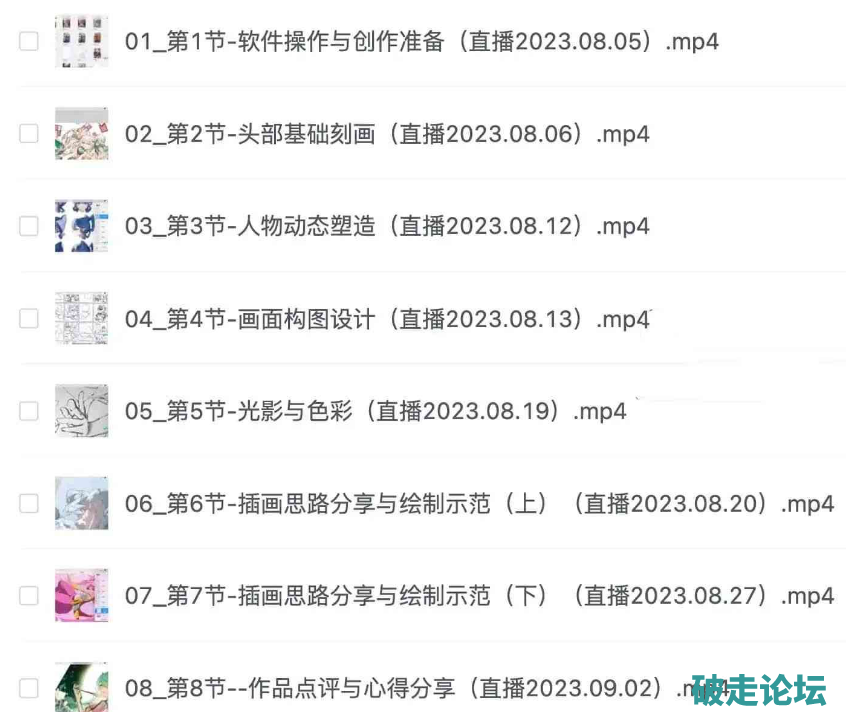The image size is (846, 712).
Task: Select checkbox for 01_第1节 file
Action: [x=29, y=41]
